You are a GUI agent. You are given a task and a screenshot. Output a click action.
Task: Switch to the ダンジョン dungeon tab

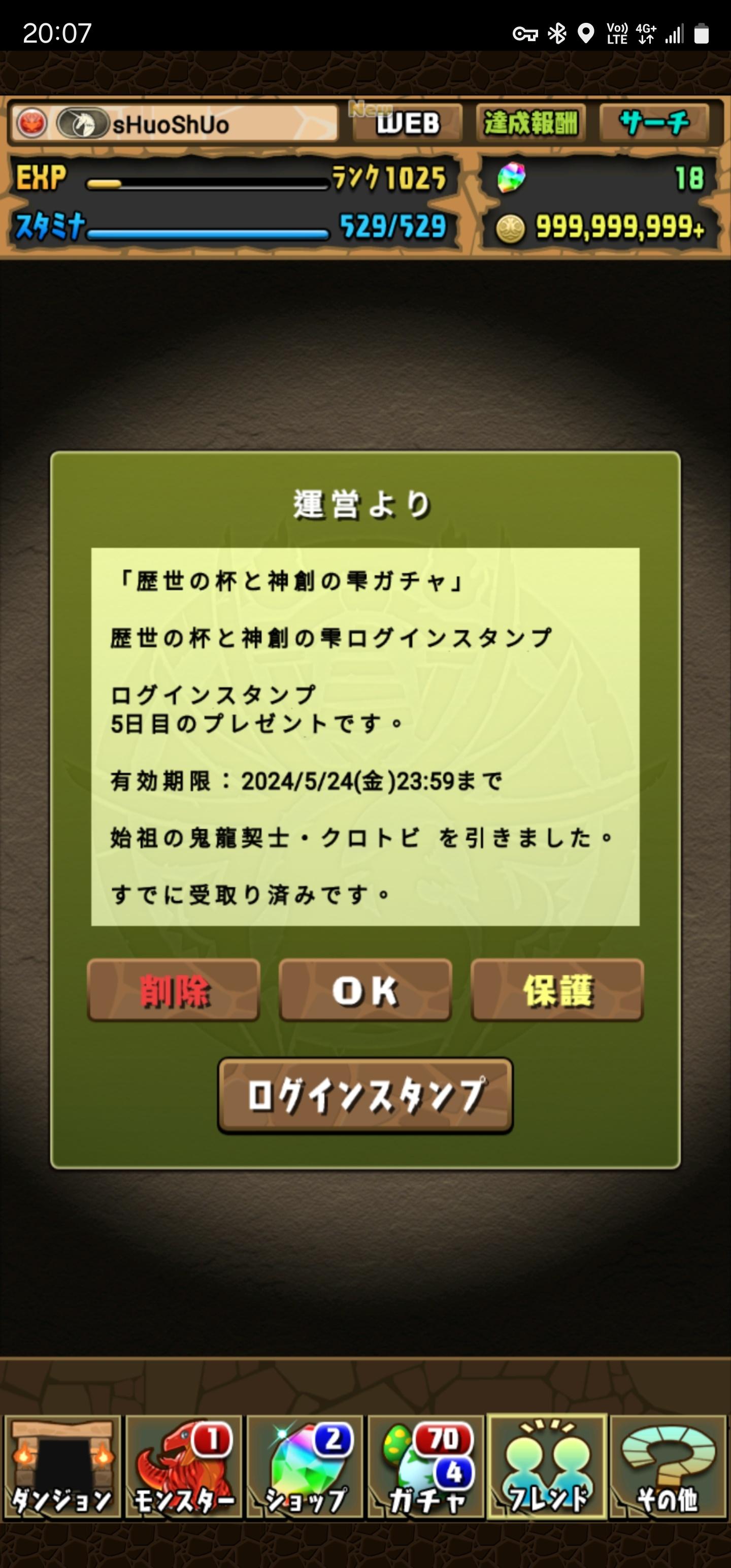click(62, 1468)
